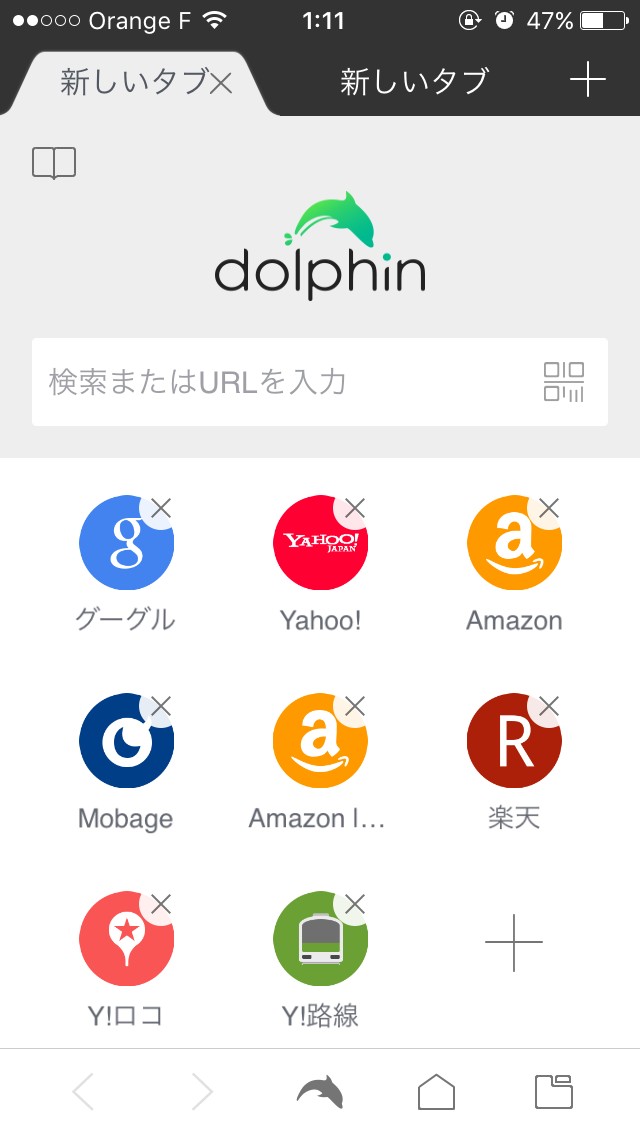The height and width of the screenshot is (1136, 640).
Task: Open the Y!ロコ speed dial
Action: pyautogui.click(x=126, y=939)
